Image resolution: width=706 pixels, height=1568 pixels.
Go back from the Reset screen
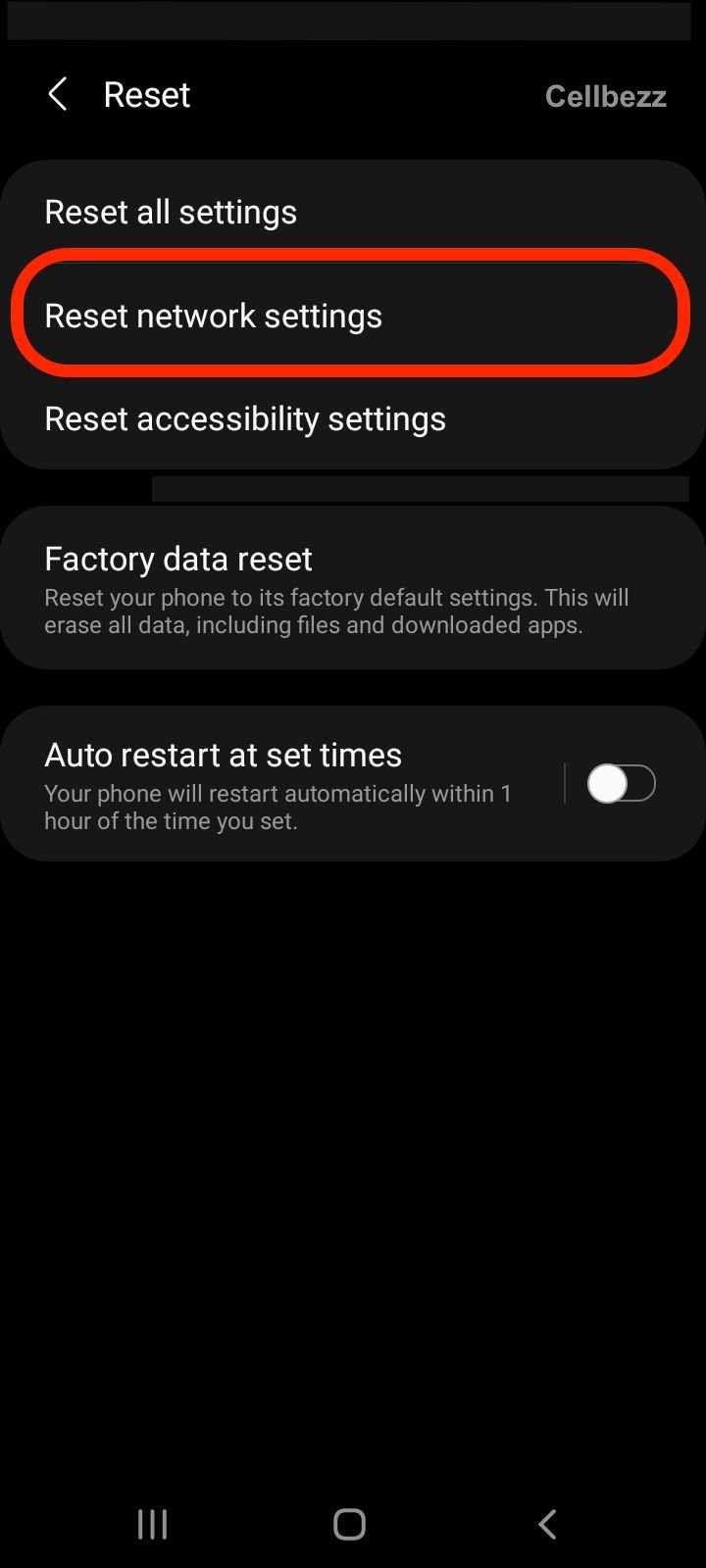click(x=58, y=95)
